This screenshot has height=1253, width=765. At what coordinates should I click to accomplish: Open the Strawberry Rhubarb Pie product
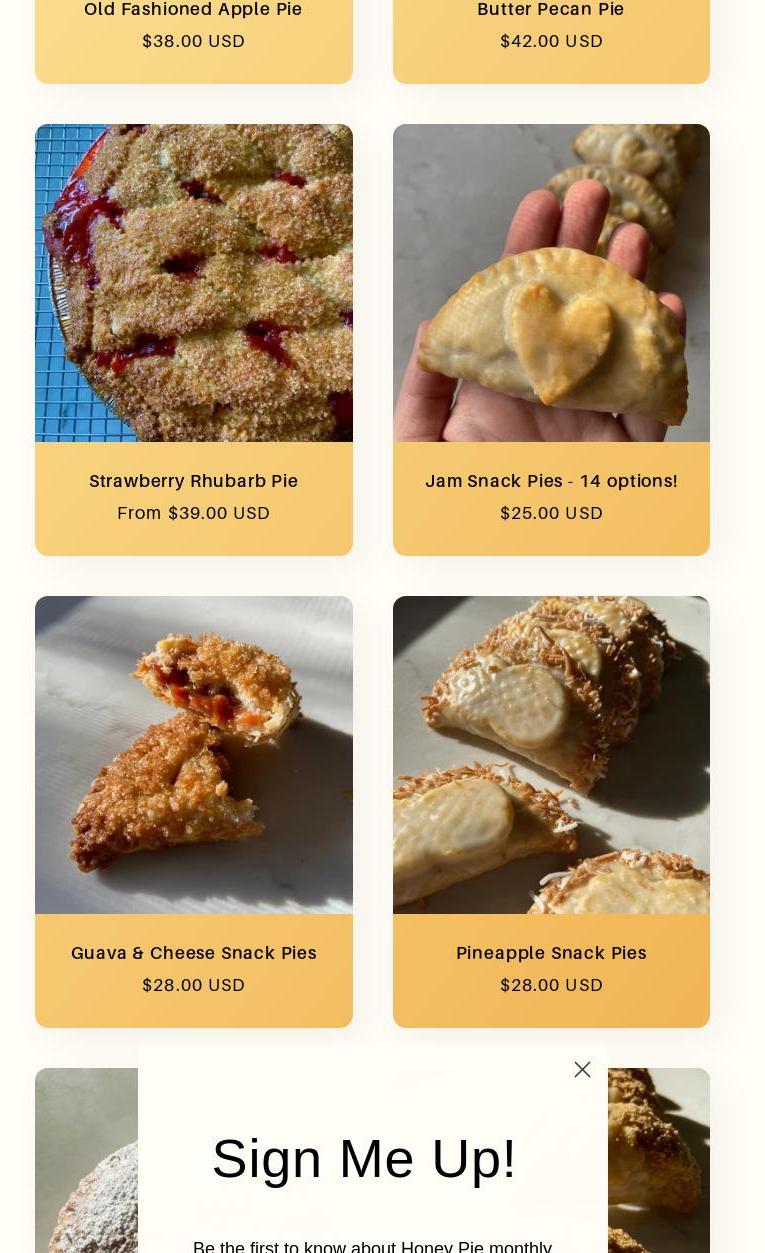click(193, 481)
